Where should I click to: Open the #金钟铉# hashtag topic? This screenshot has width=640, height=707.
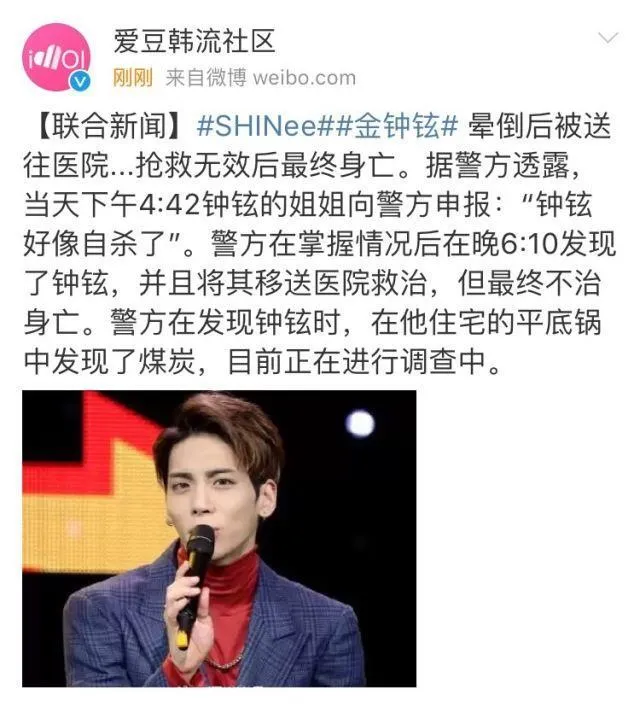coord(396,128)
